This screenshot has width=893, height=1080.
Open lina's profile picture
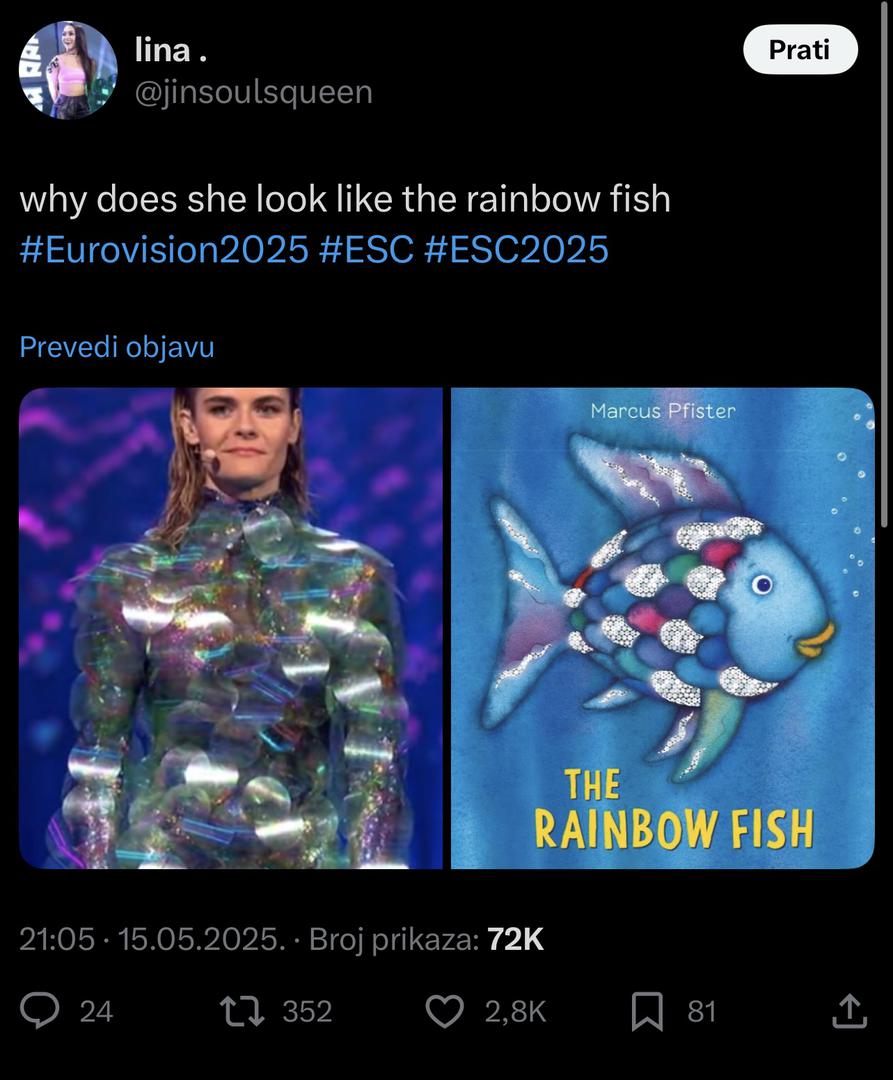pos(68,70)
